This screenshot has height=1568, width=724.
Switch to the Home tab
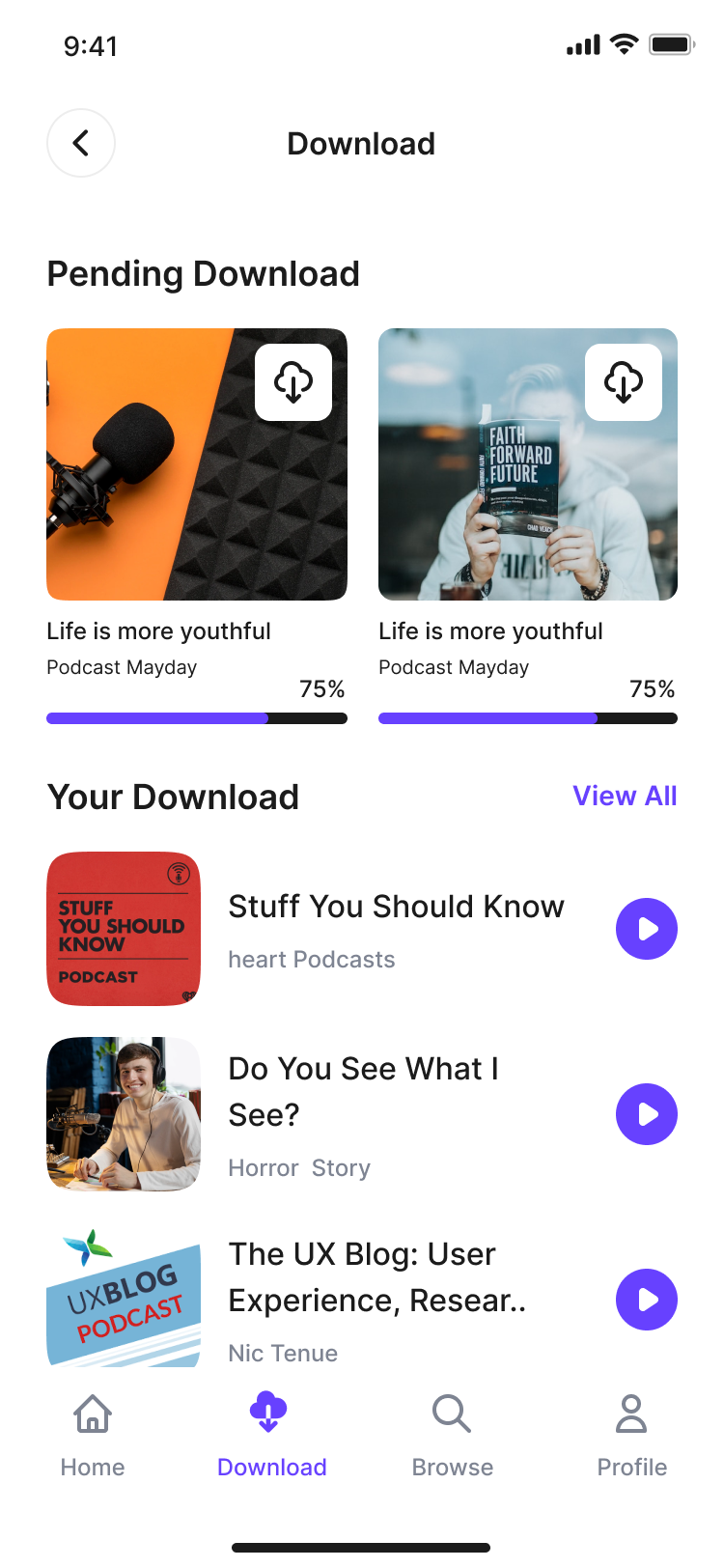click(93, 1435)
